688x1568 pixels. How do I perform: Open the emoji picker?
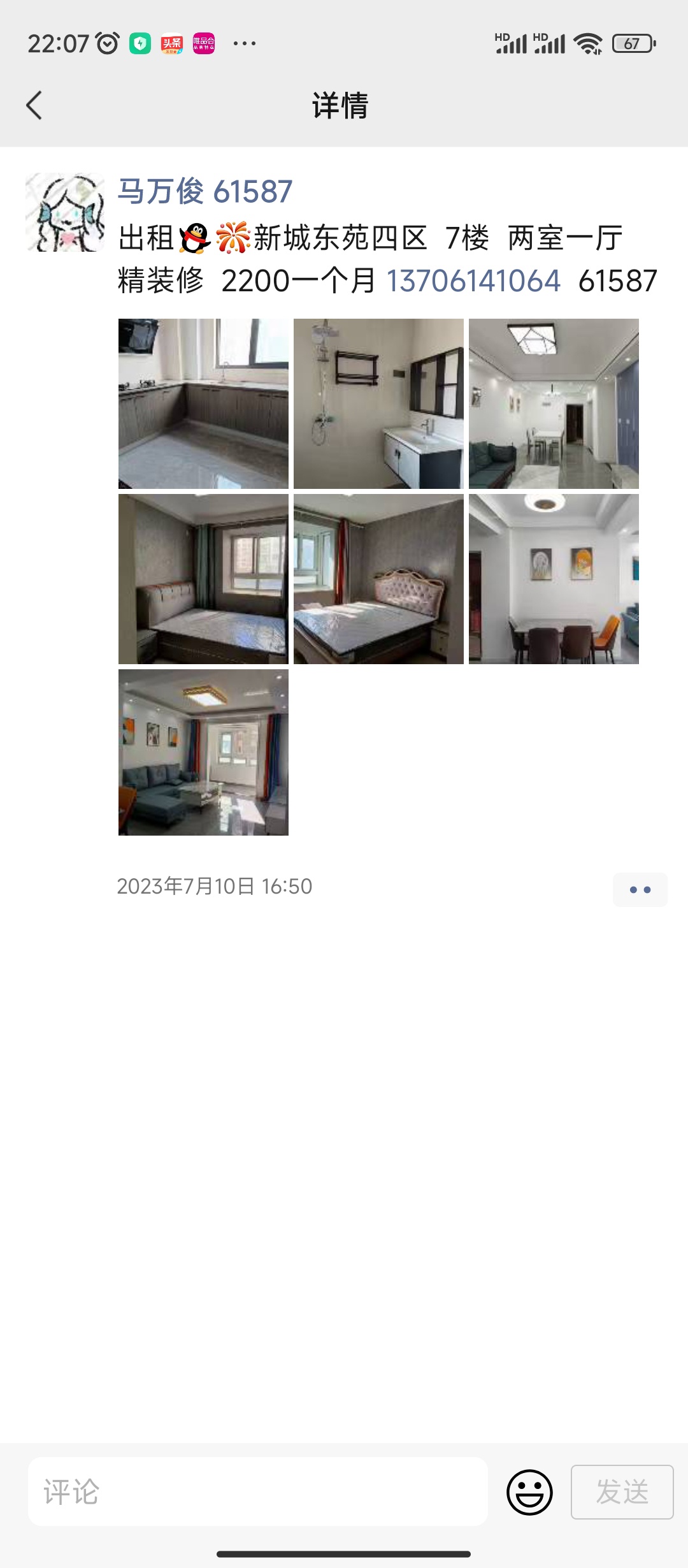[x=529, y=1492]
